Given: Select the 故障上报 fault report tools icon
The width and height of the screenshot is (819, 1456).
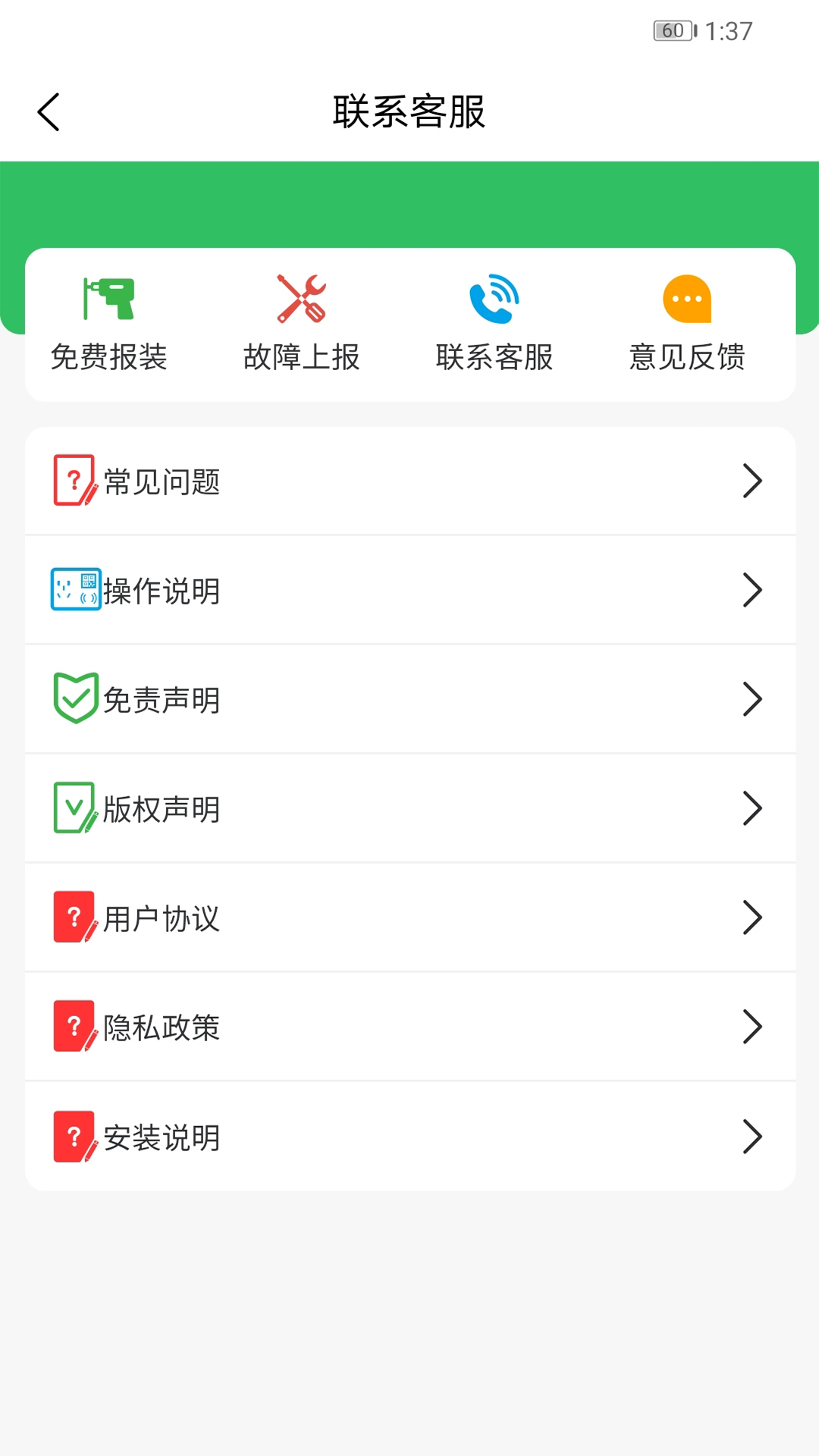Looking at the screenshot, I should [x=302, y=297].
